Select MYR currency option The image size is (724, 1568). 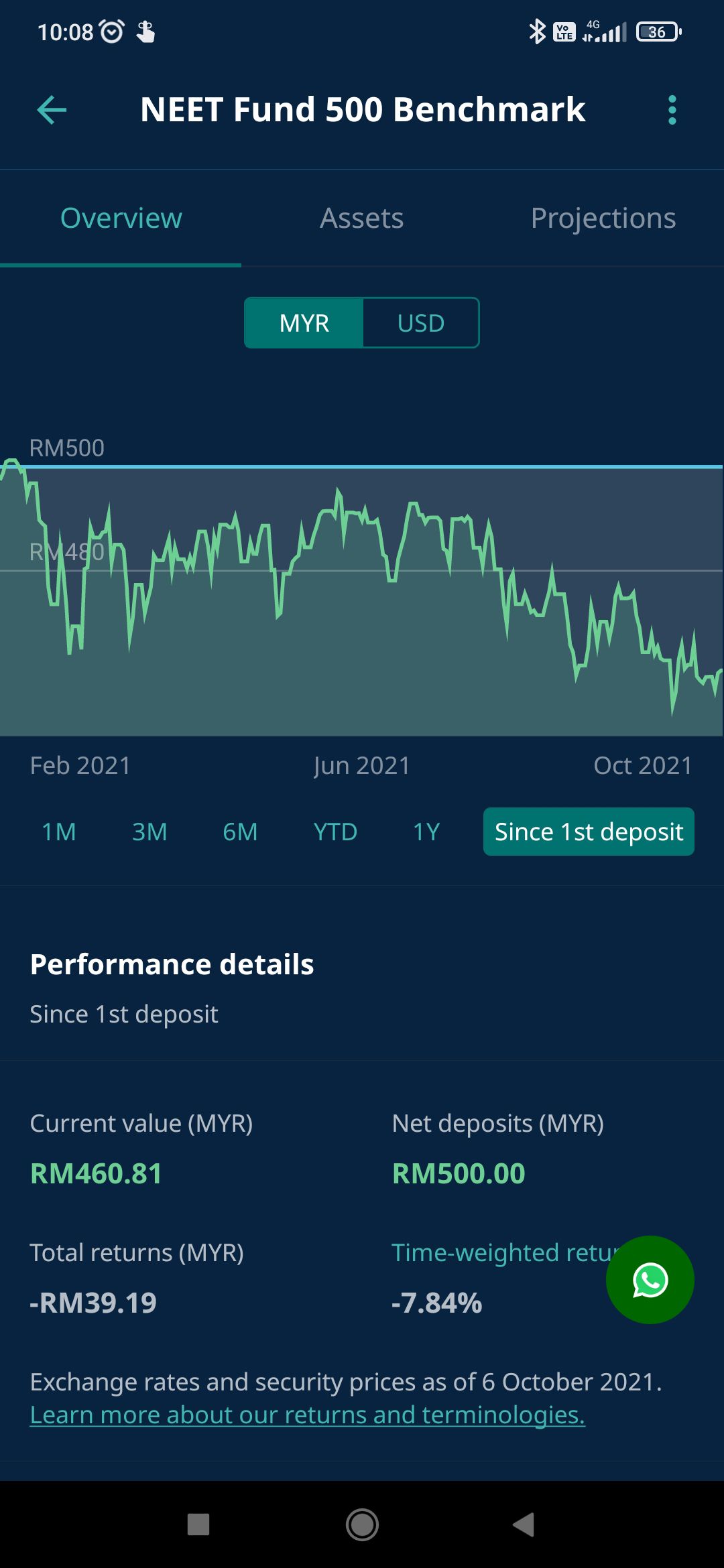tap(304, 323)
